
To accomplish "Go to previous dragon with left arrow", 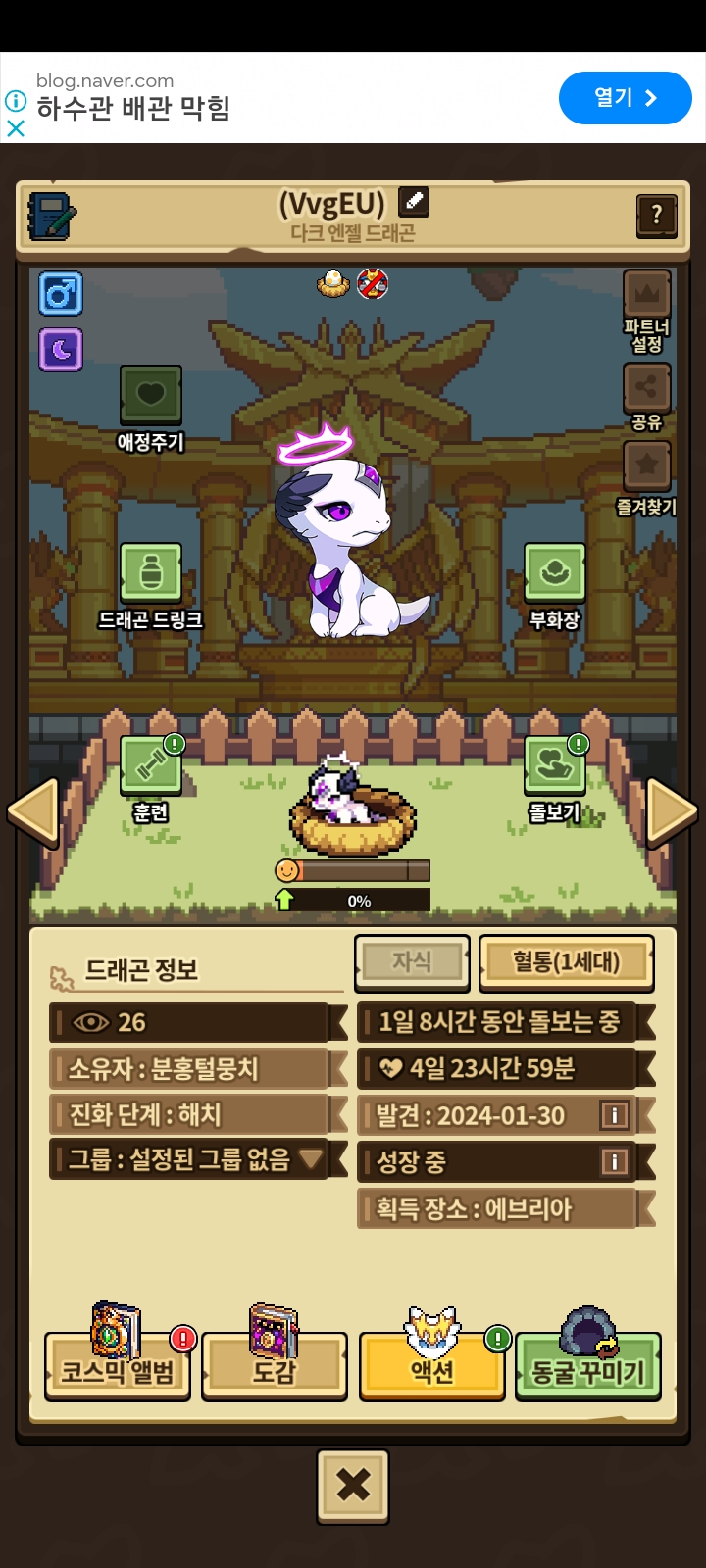I will pos(33,811).
